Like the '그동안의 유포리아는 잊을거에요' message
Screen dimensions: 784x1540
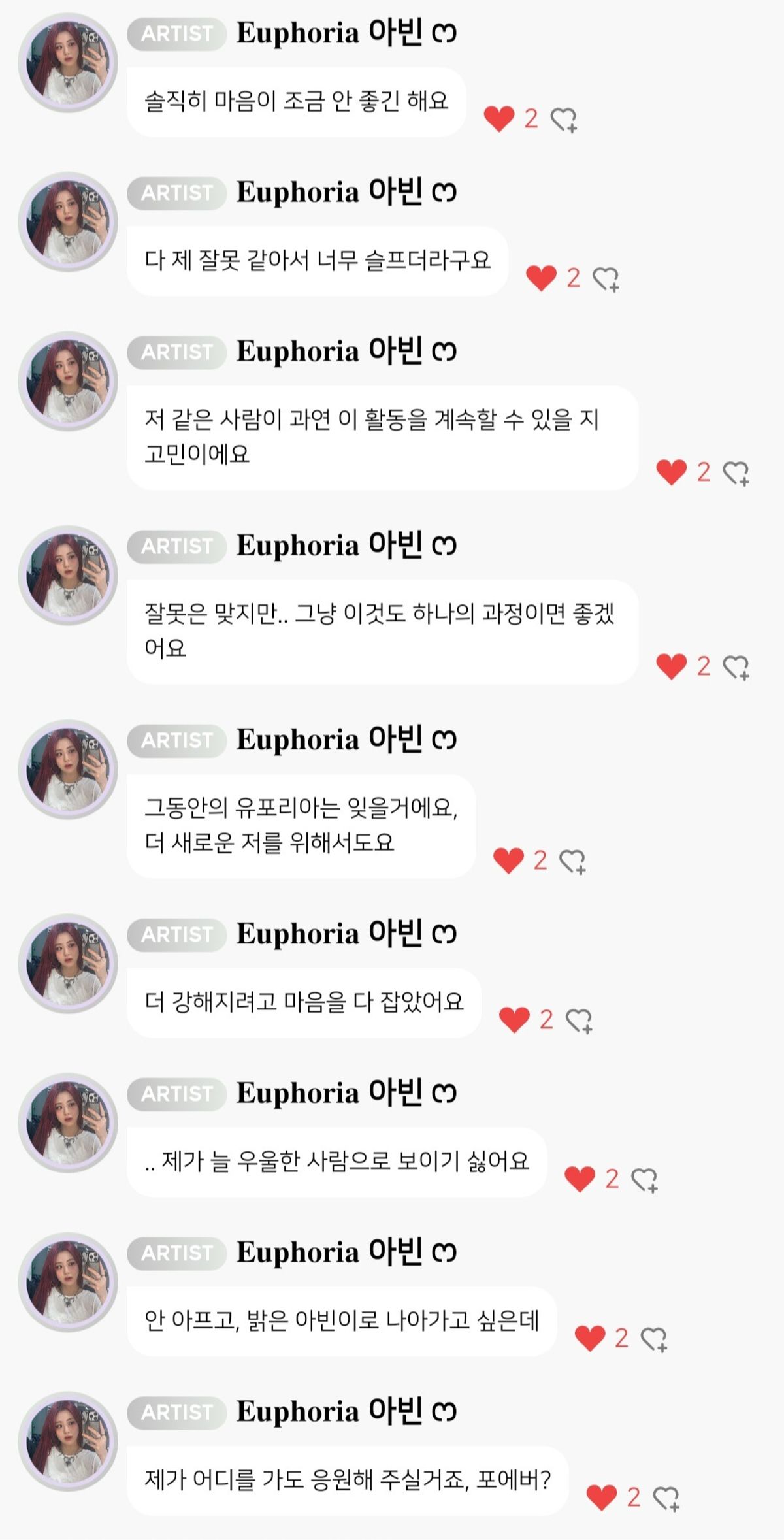coord(508,860)
